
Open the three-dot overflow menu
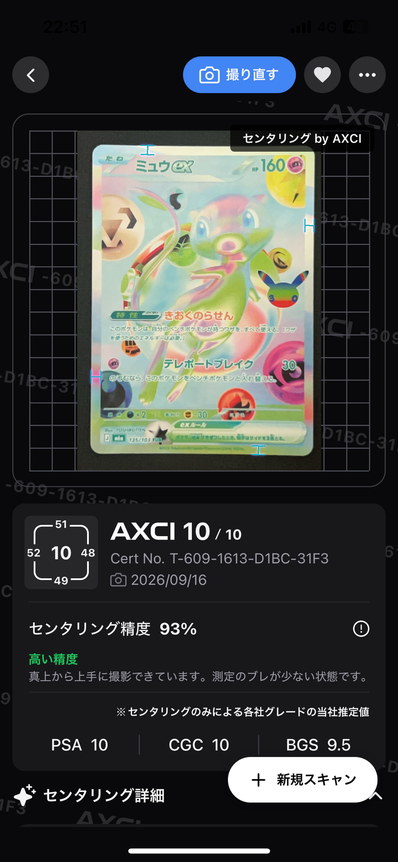coord(367,75)
